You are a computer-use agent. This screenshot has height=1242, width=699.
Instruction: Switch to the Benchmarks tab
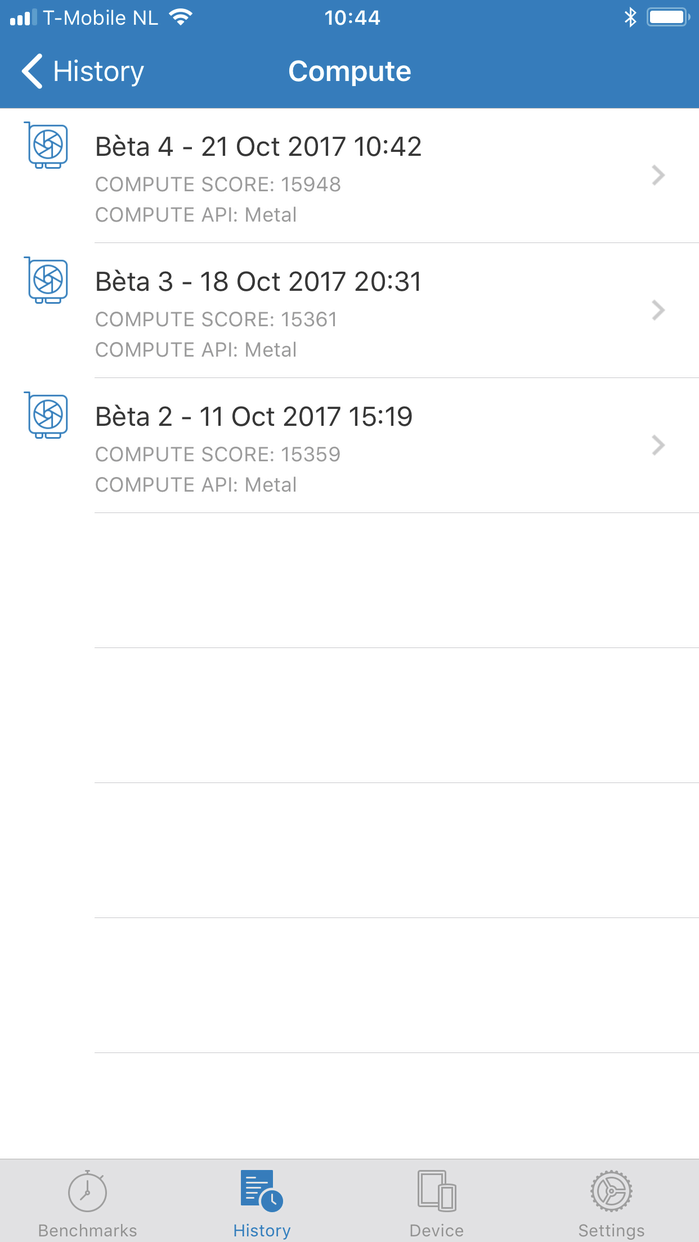pyautogui.click(x=87, y=1203)
